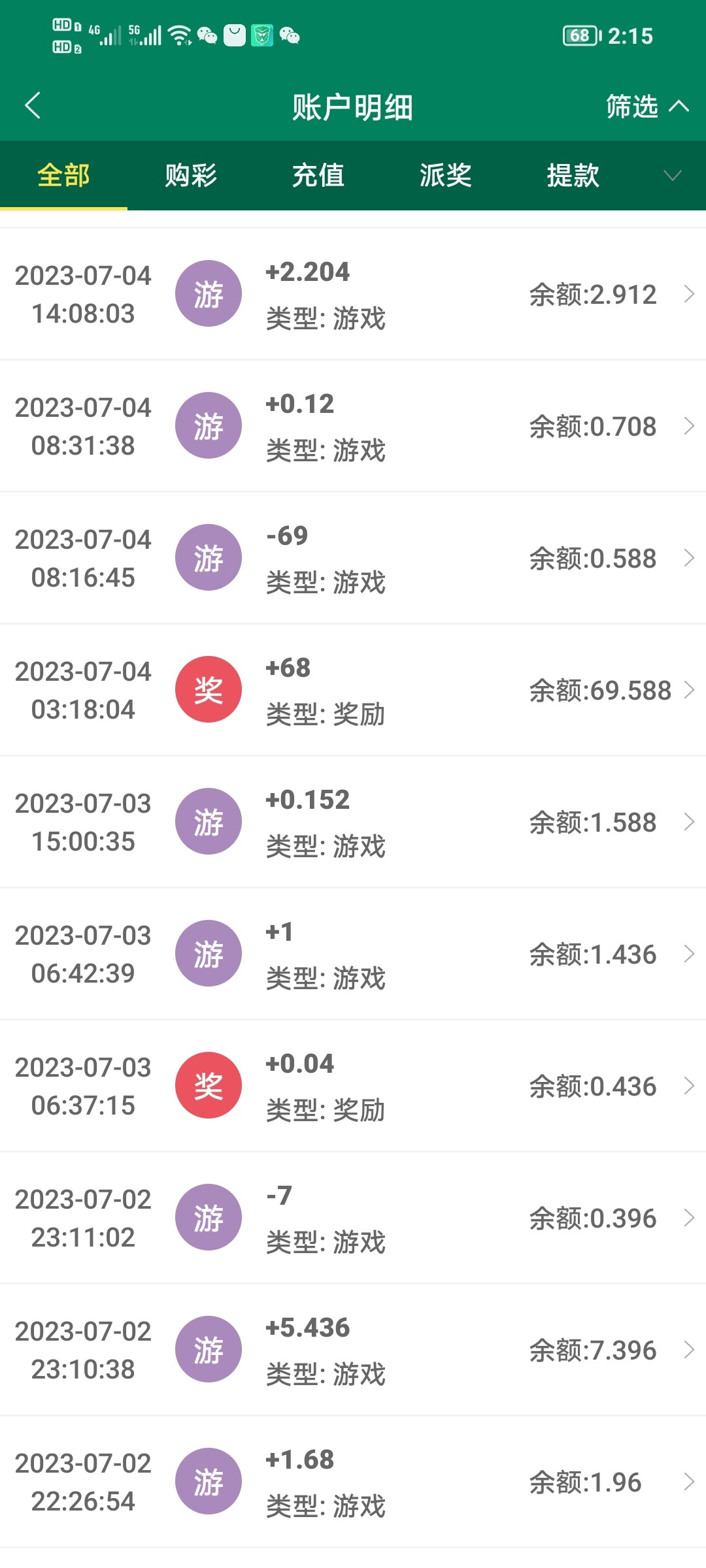Viewport: 706px width, 1568px height.
Task: Go back from 账户明细 page
Action: coord(33,106)
